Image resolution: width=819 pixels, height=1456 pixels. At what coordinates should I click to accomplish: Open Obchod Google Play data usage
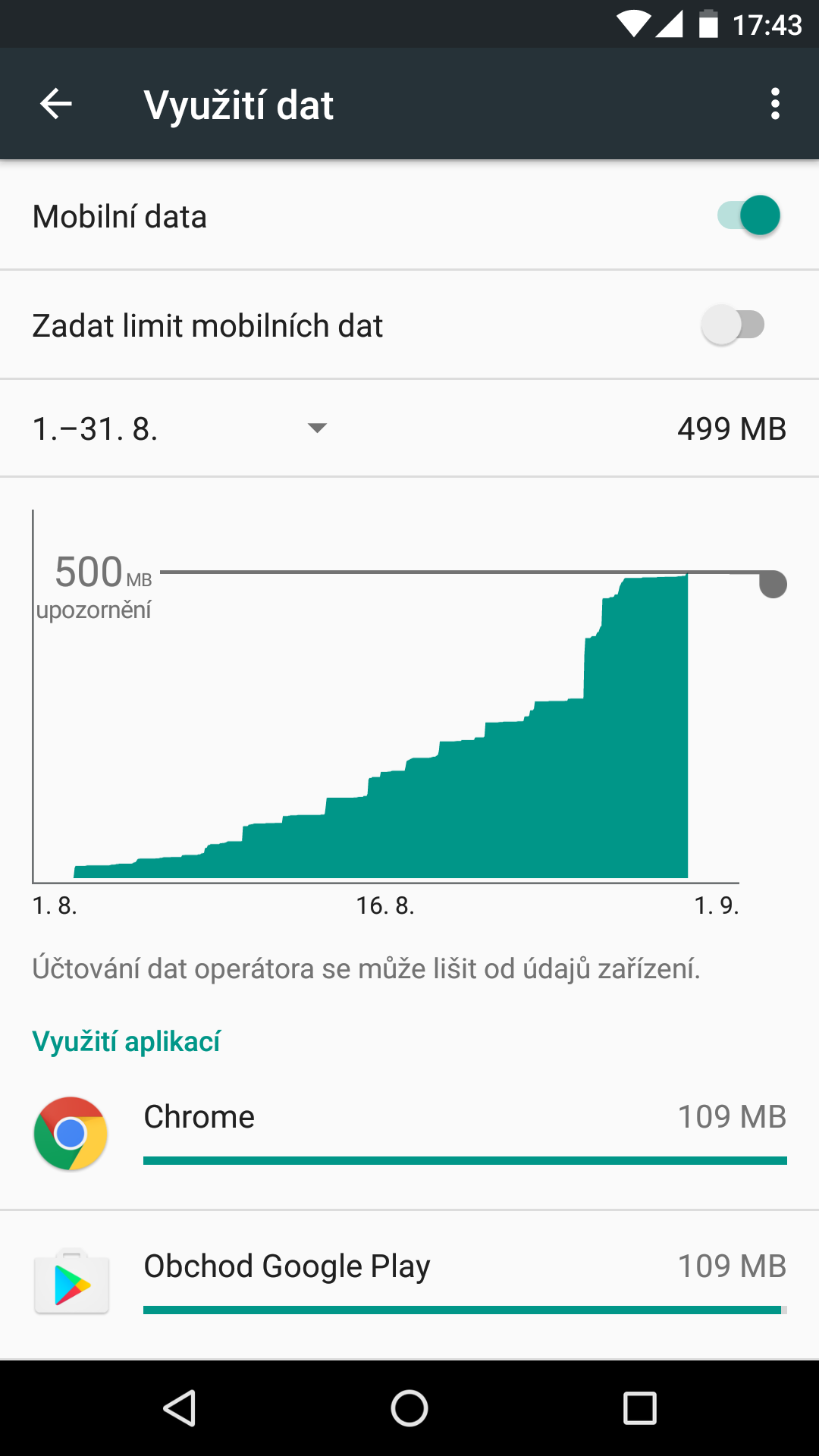pyautogui.click(x=409, y=1283)
